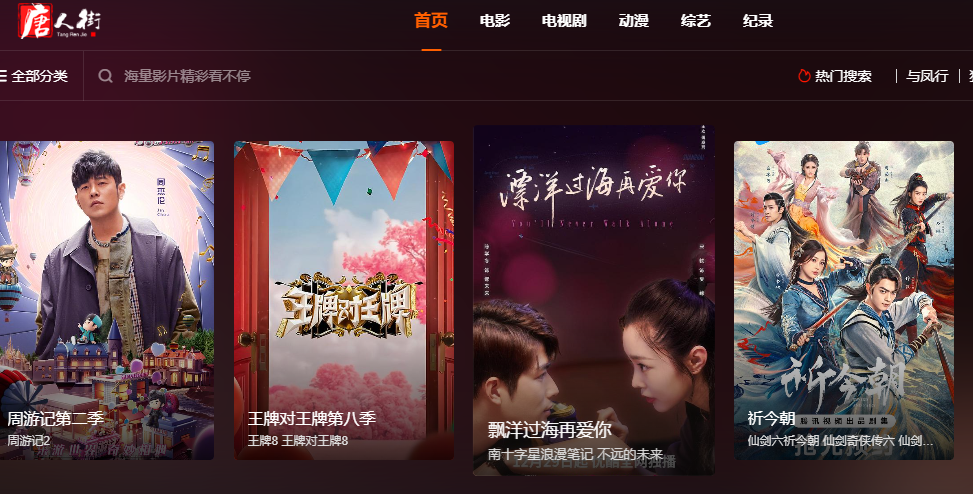Open 热门搜索
973x494 pixels.
pos(835,76)
